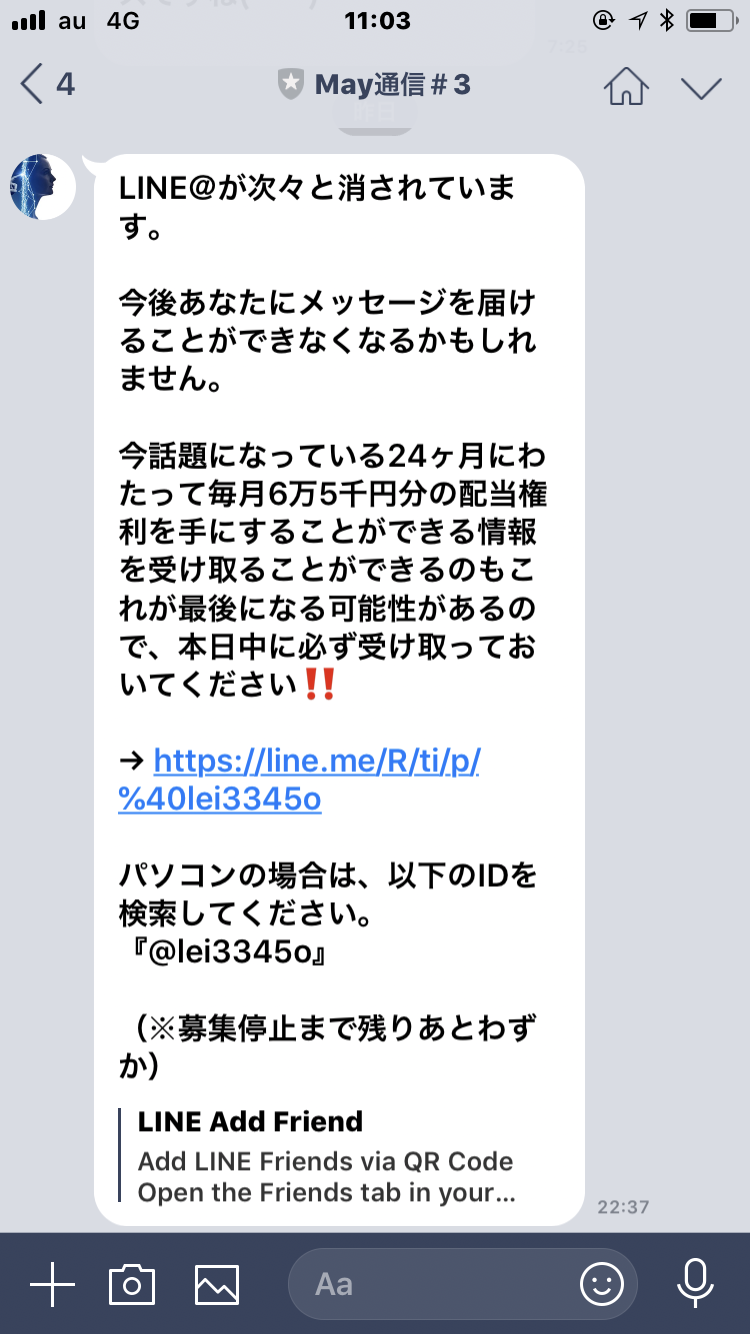Screen dimensions: 750x1334
Task: Open the May通信 sender's profile picture
Action: pyautogui.click(x=43, y=187)
